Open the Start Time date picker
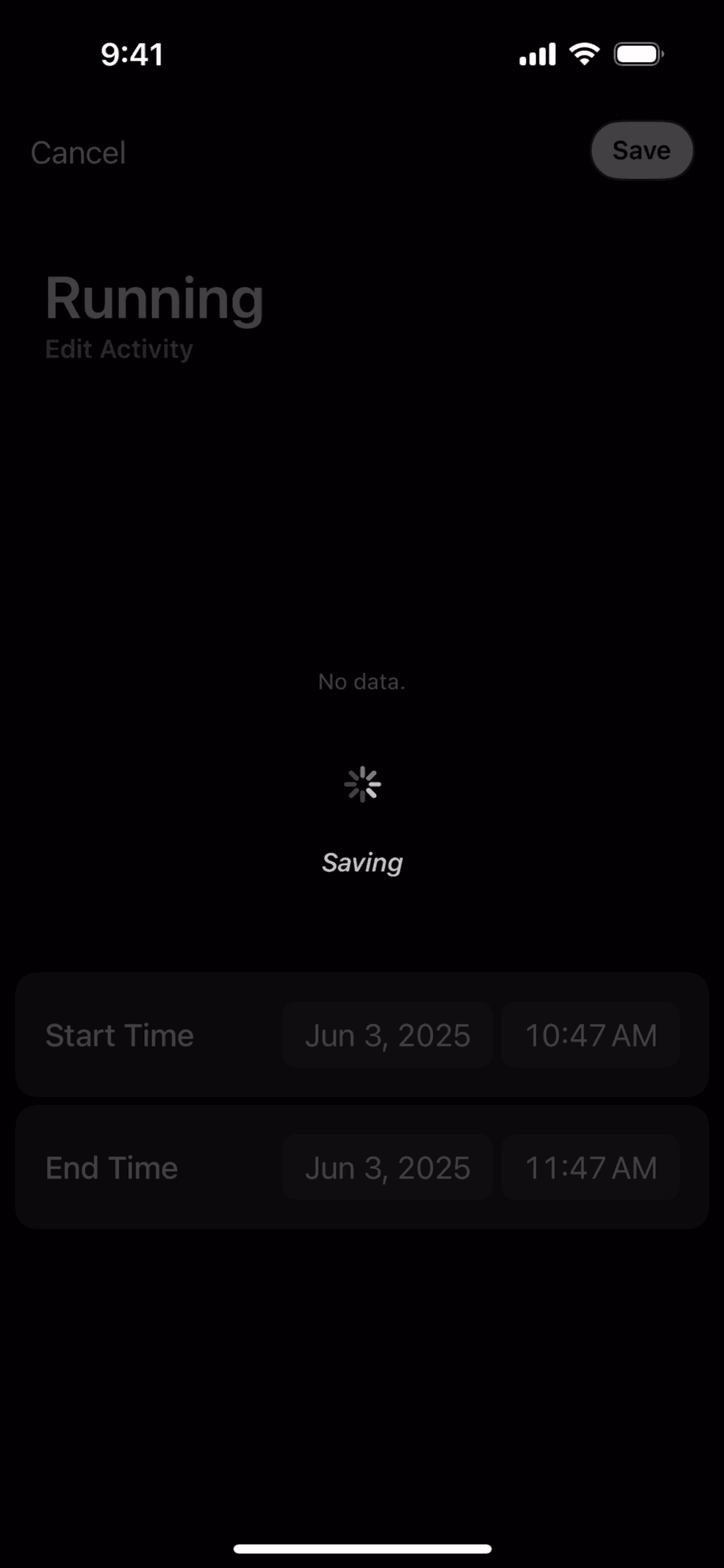Screen dimensions: 724x1568 pyautogui.click(x=387, y=1036)
